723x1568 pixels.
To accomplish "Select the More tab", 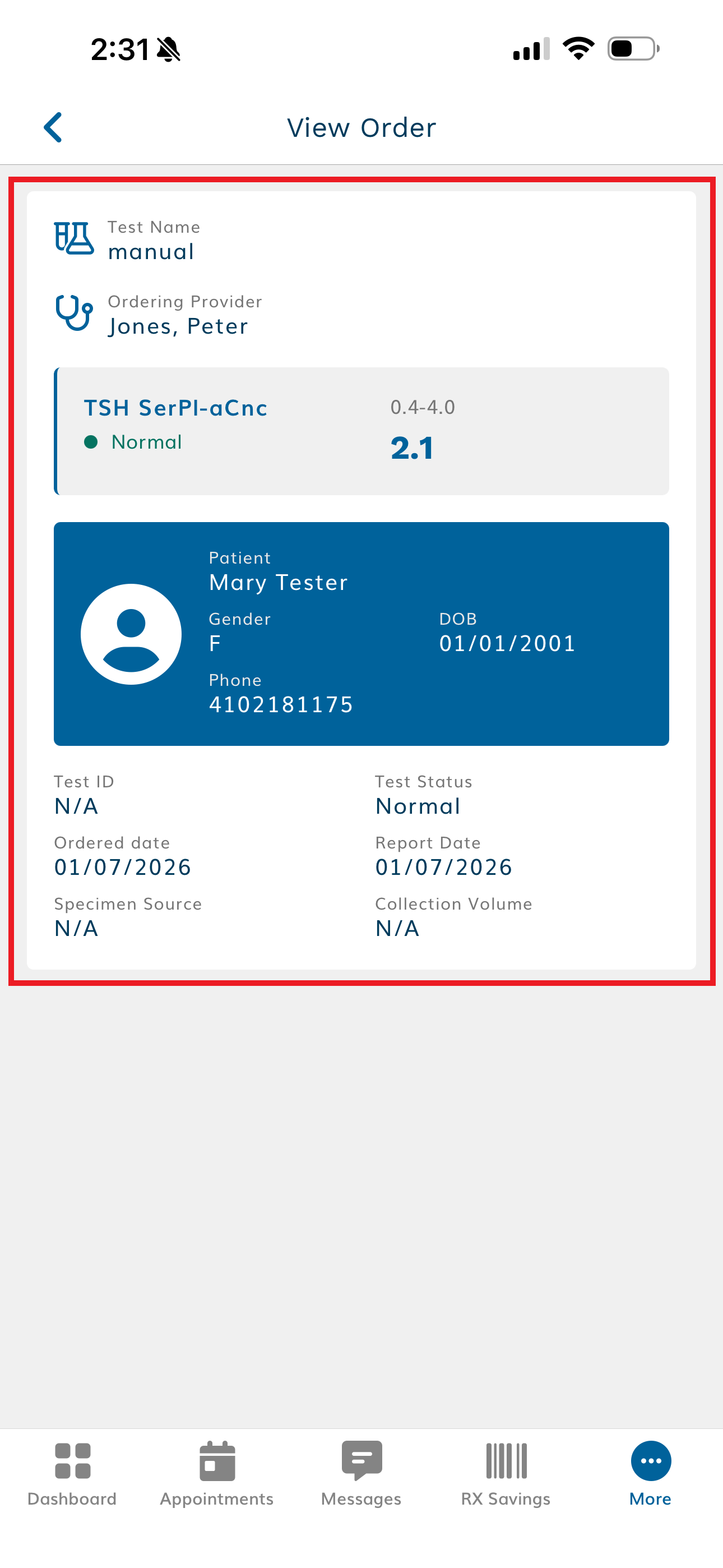I will point(650,1473).
